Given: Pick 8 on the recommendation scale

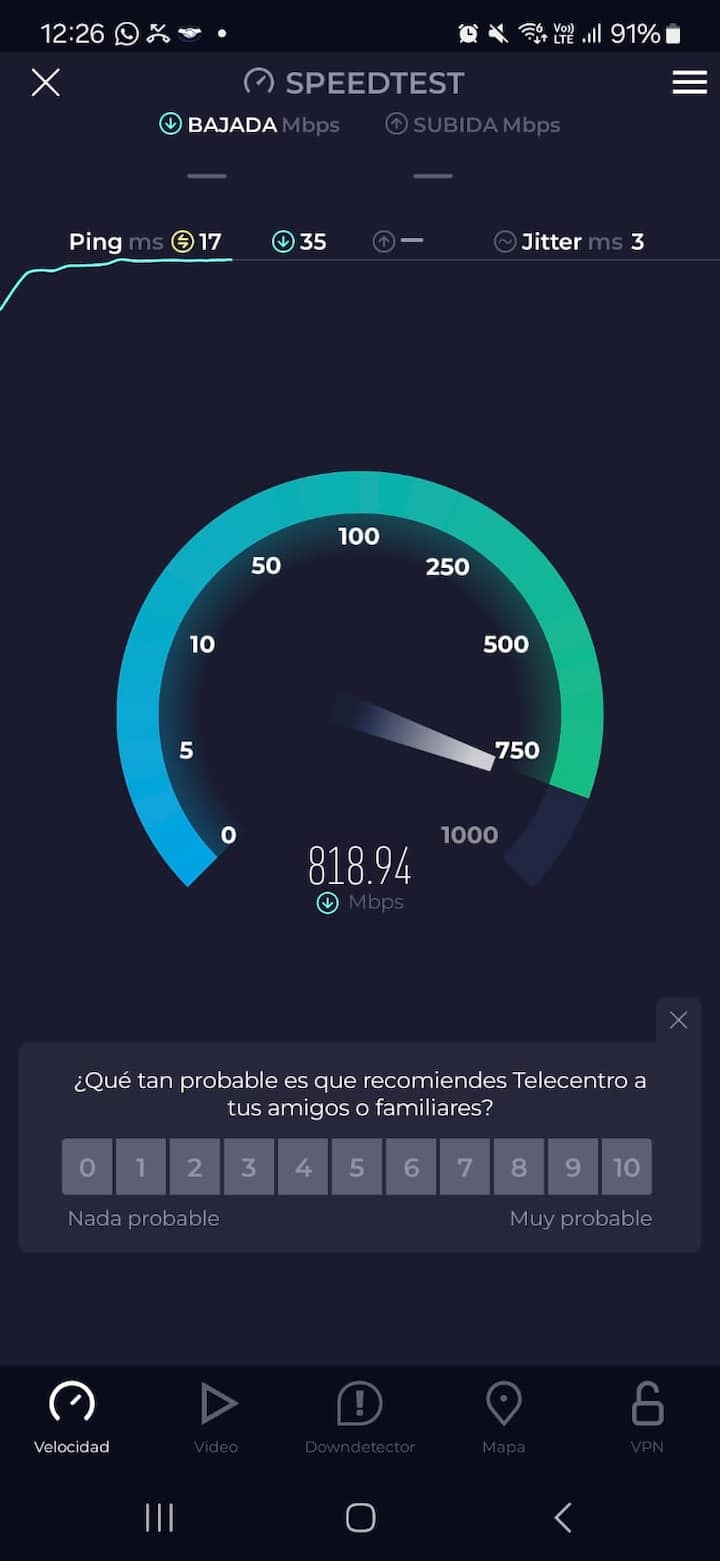Looking at the screenshot, I should coord(519,1167).
